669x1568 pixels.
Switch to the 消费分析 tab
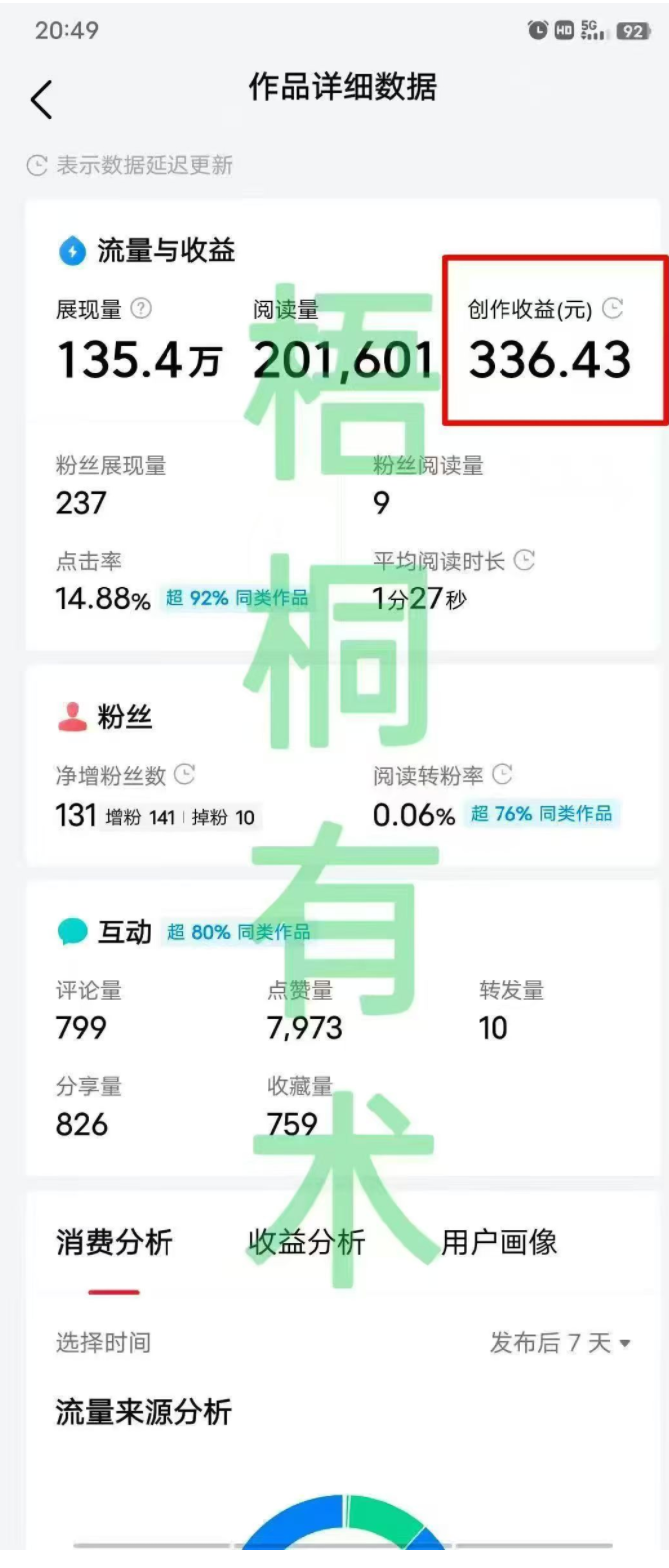point(114,1243)
